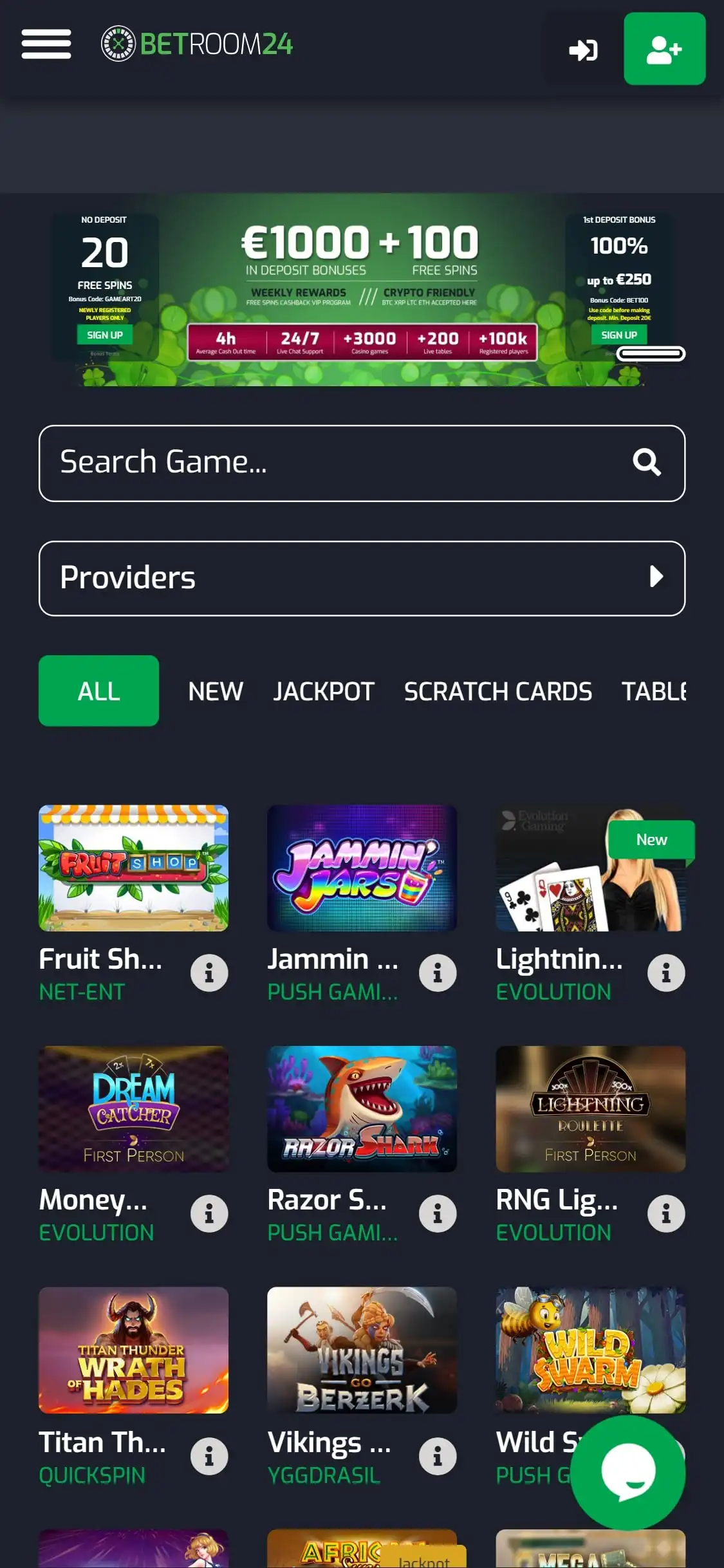Tap the Search Game field
The width and height of the screenshot is (724, 1568).
pos(335,463)
